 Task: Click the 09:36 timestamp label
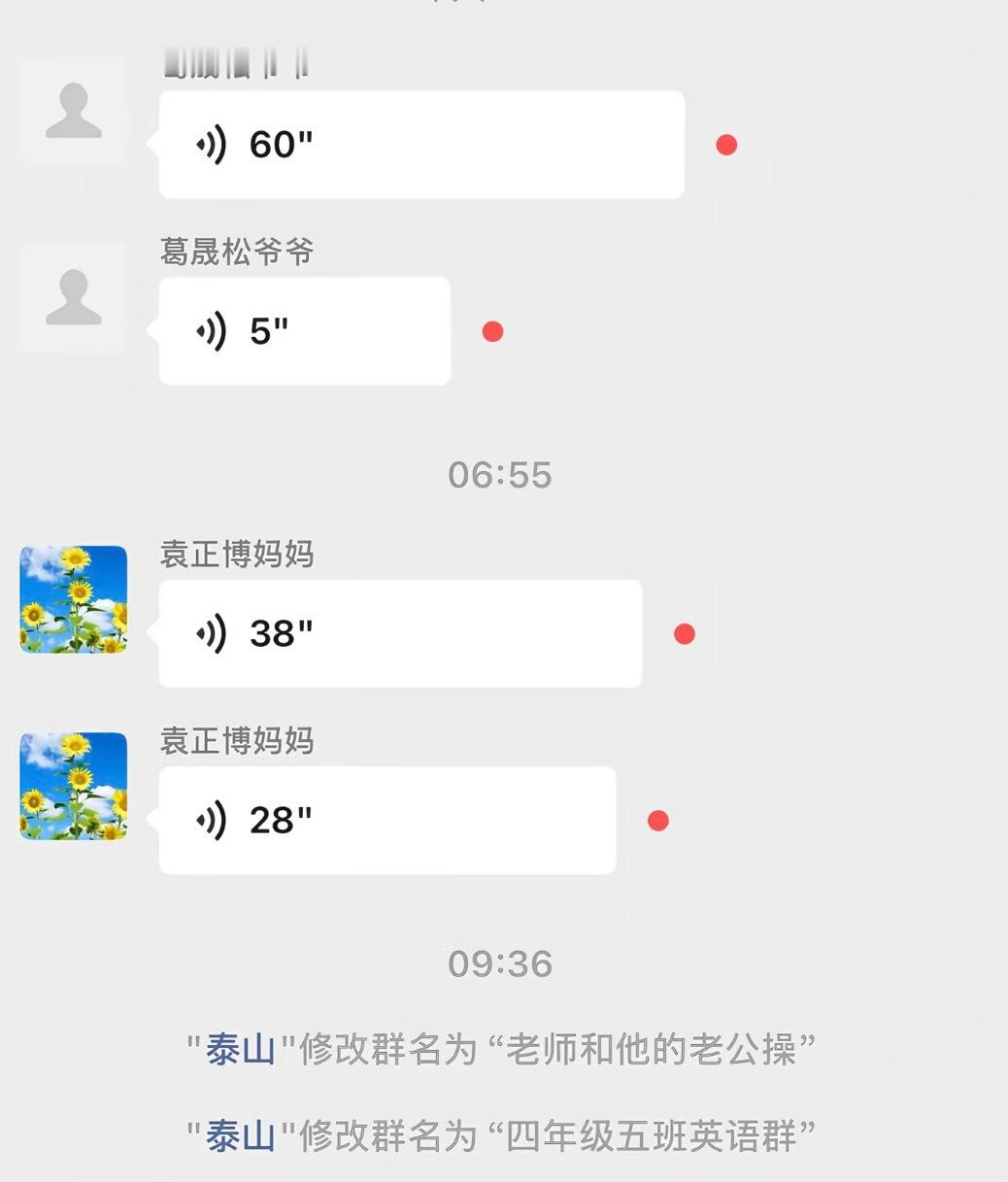(501, 963)
